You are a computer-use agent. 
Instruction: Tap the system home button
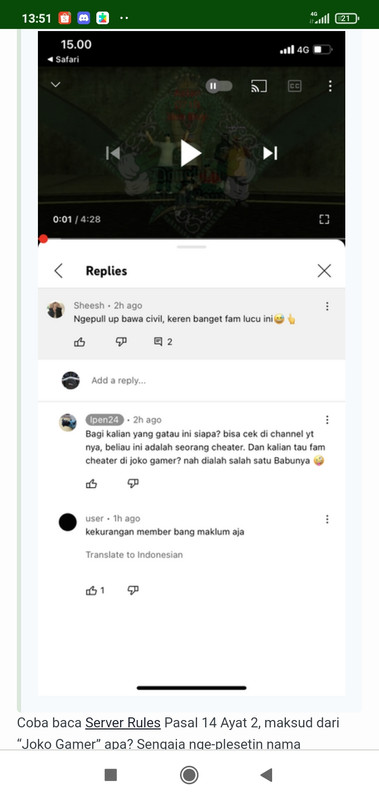(x=189, y=775)
